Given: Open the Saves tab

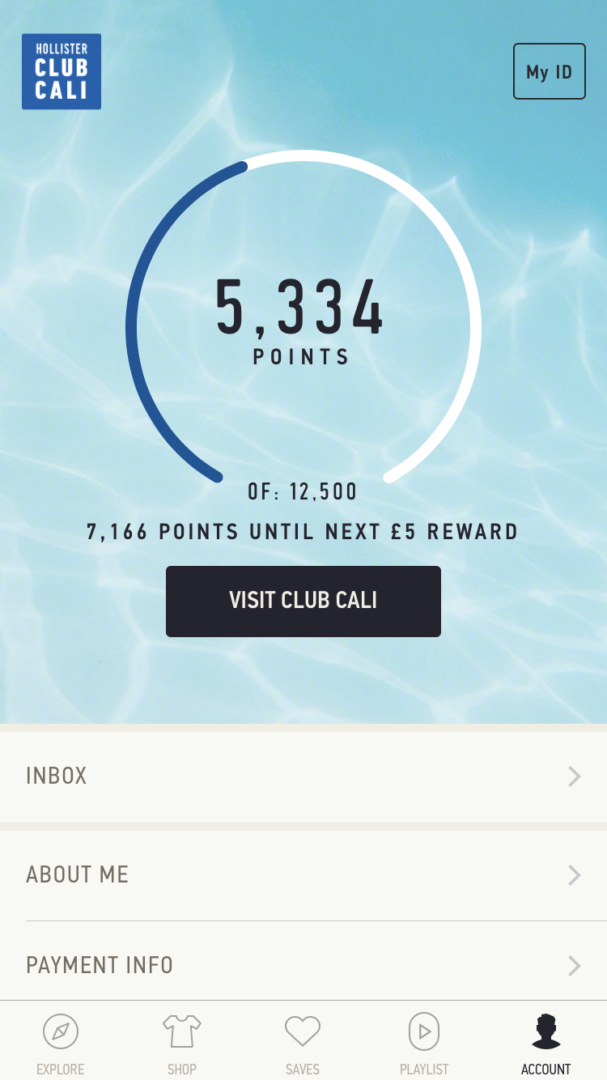Looking at the screenshot, I should 303,1042.
